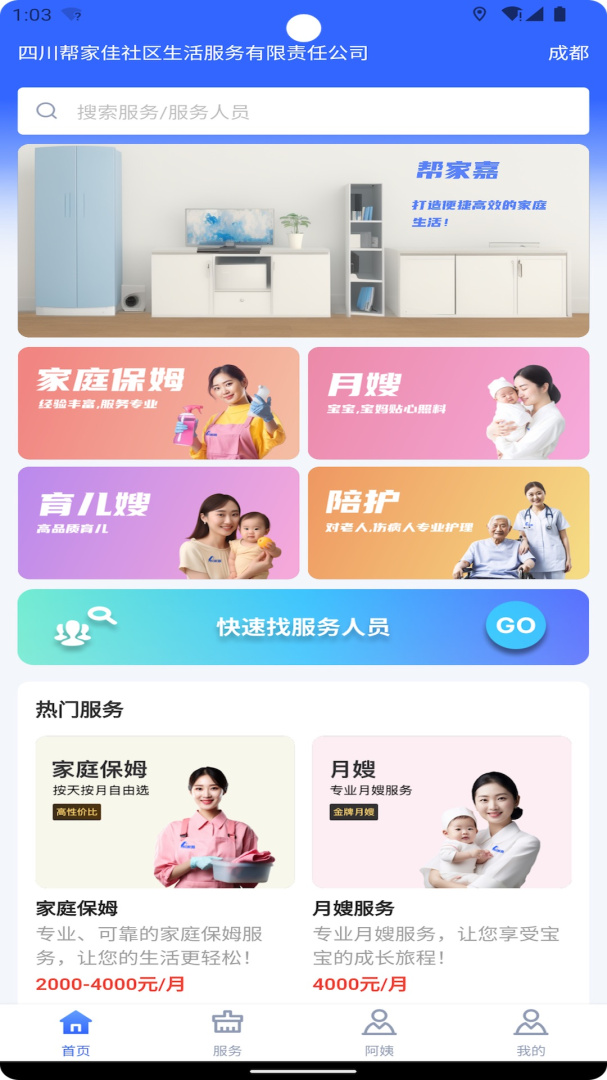Change the city from 成都

point(568,53)
